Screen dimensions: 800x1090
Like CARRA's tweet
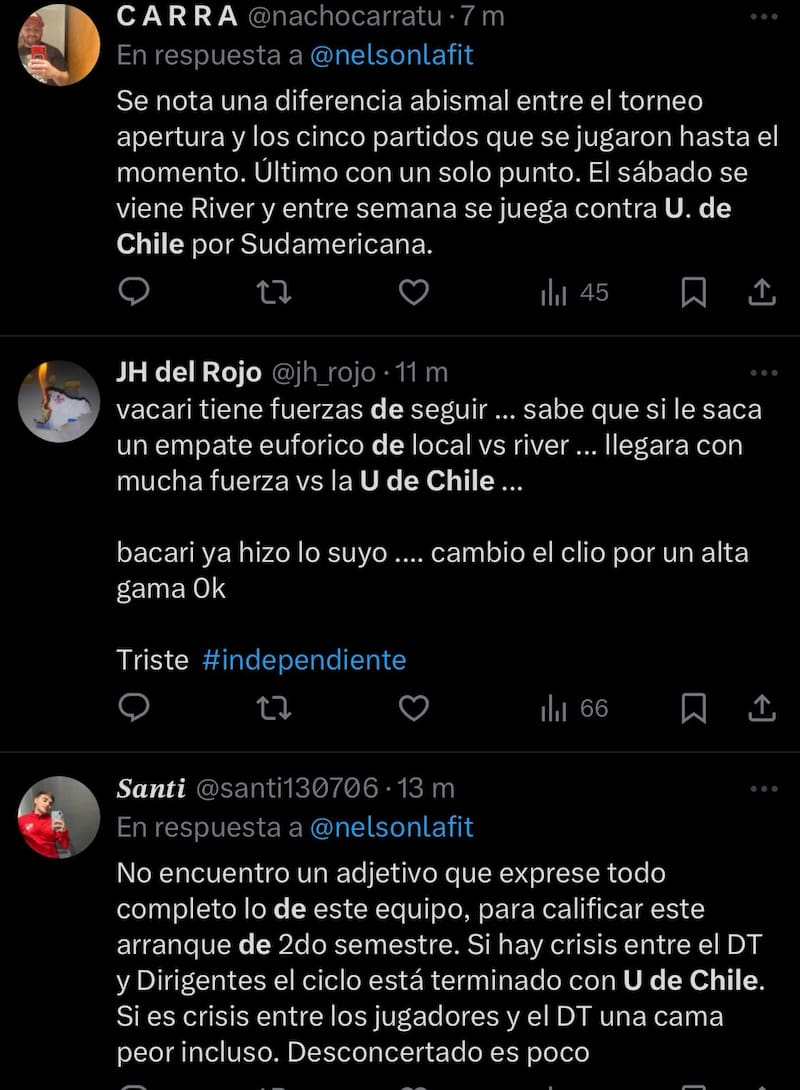coord(412,292)
